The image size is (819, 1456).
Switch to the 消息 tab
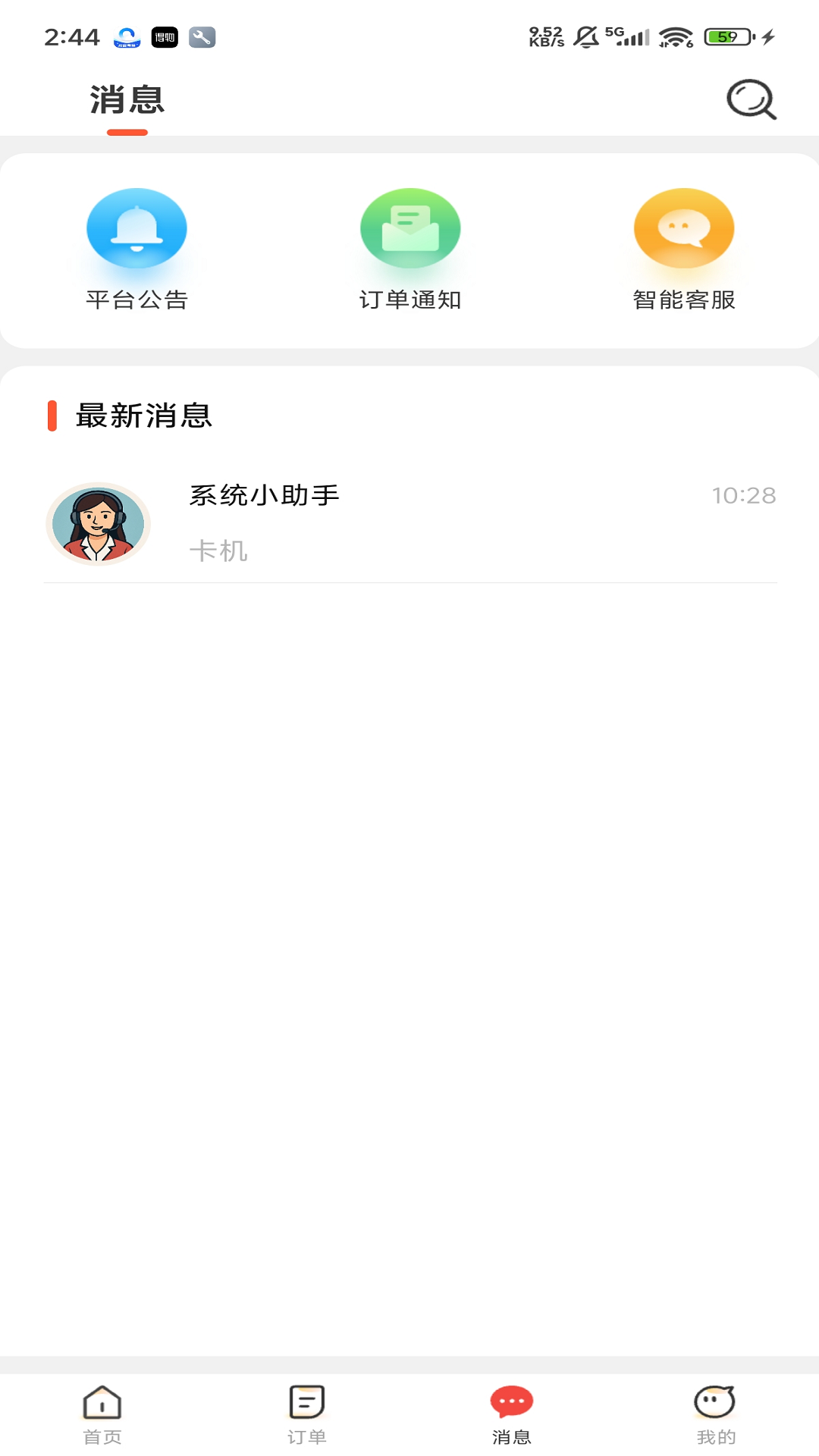(511, 1436)
